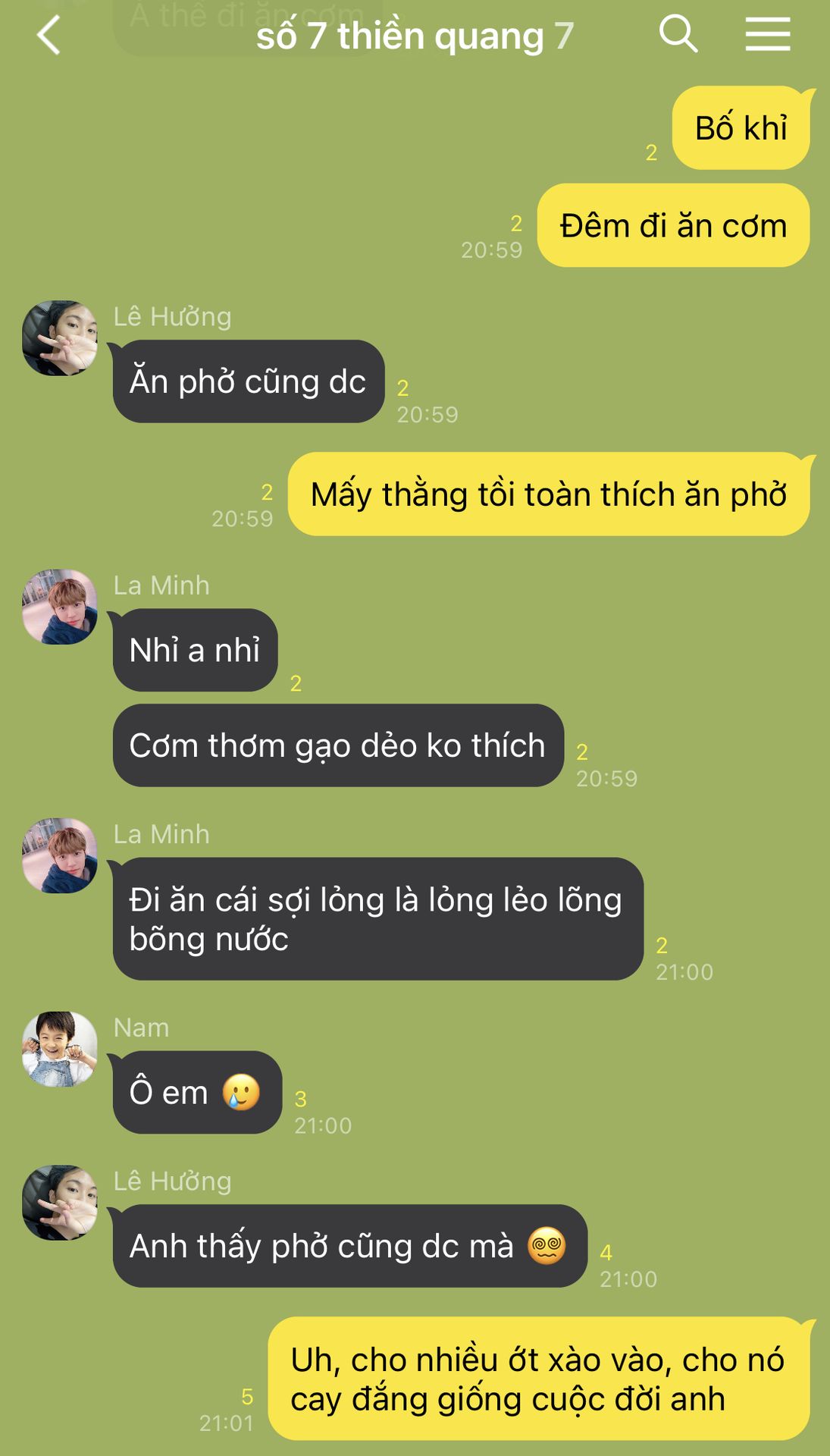Search within this conversation
The image size is (830, 1456).
[x=678, y=34]
